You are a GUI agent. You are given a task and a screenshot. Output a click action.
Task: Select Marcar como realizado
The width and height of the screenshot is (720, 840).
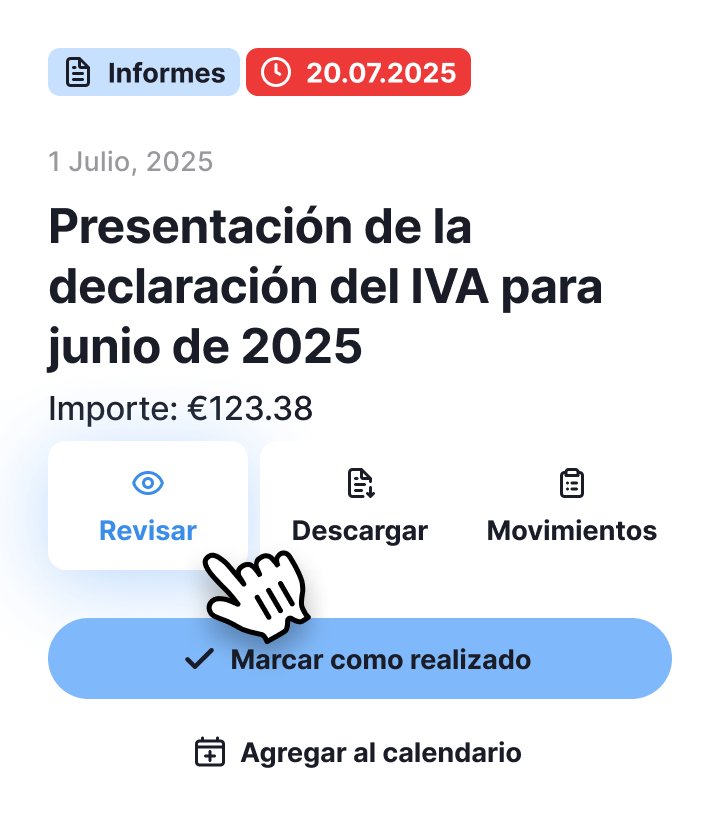coord(360,659)
